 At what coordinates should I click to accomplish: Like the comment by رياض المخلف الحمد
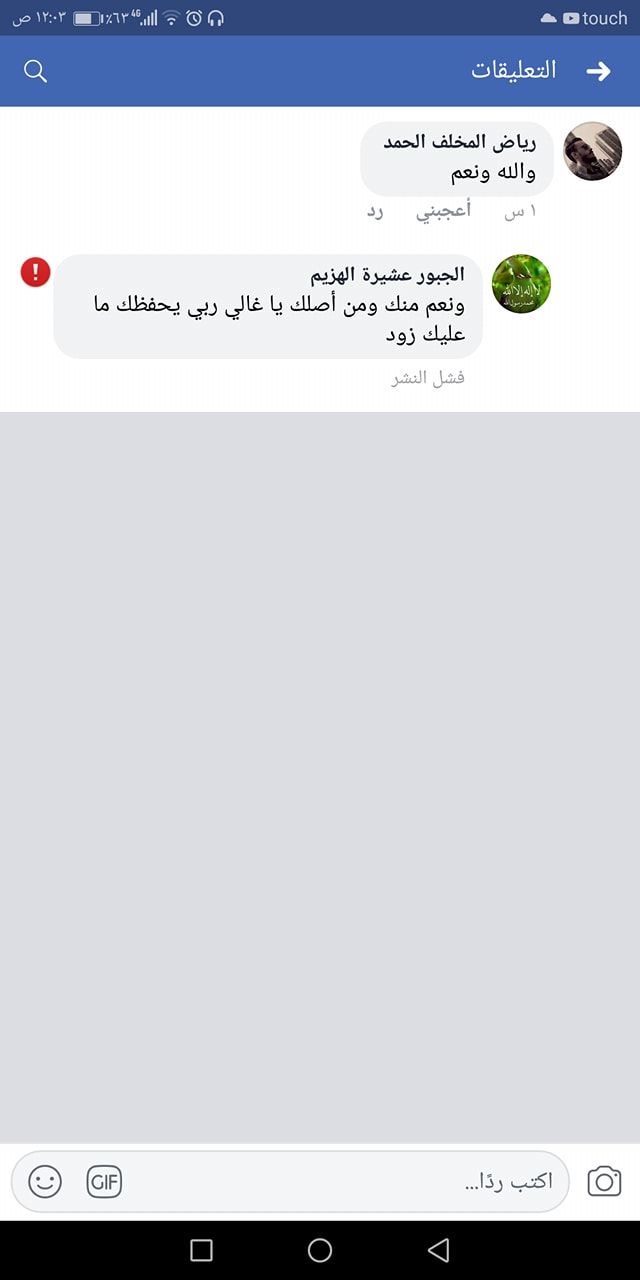(443, 211)
